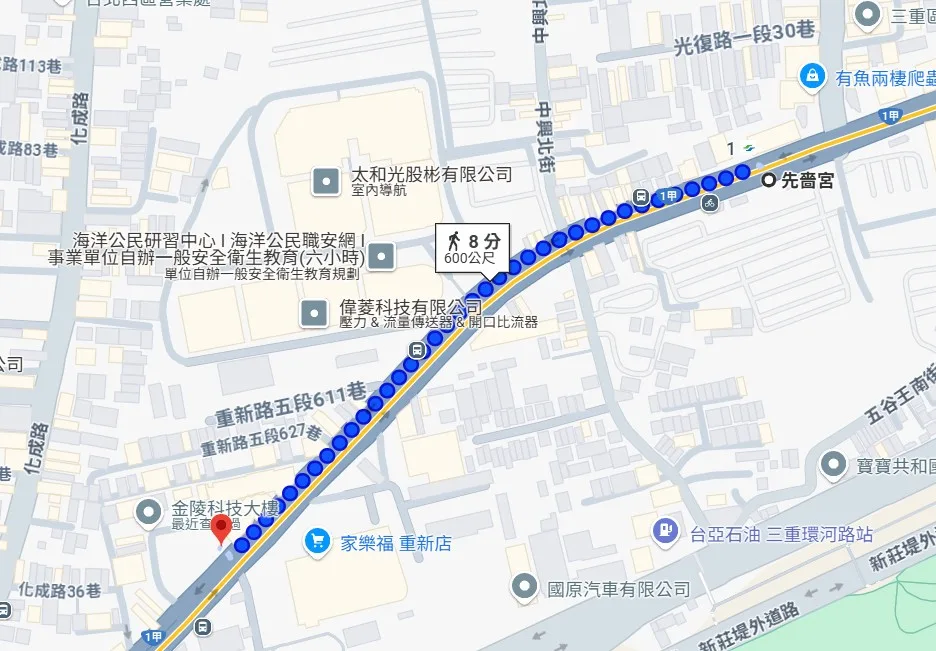Open the 有魚兩棲爬蟲 shop marker
The image size is (936, 651).
coord(814,75)
